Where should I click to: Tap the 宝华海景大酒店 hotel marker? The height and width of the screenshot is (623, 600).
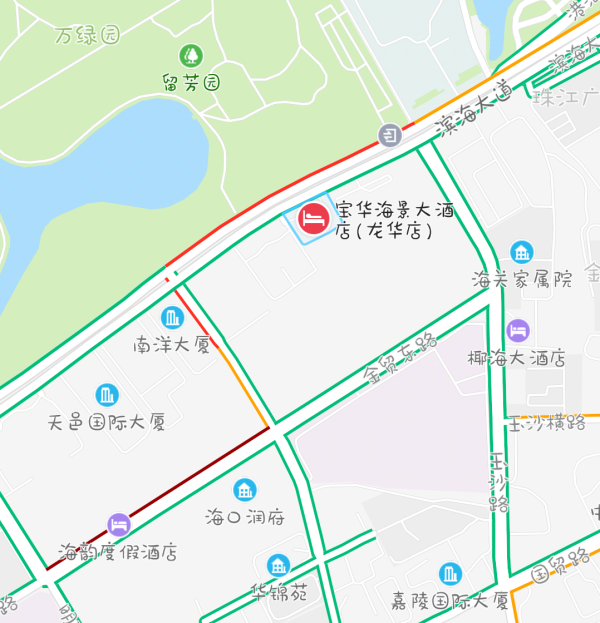(315, 218)
